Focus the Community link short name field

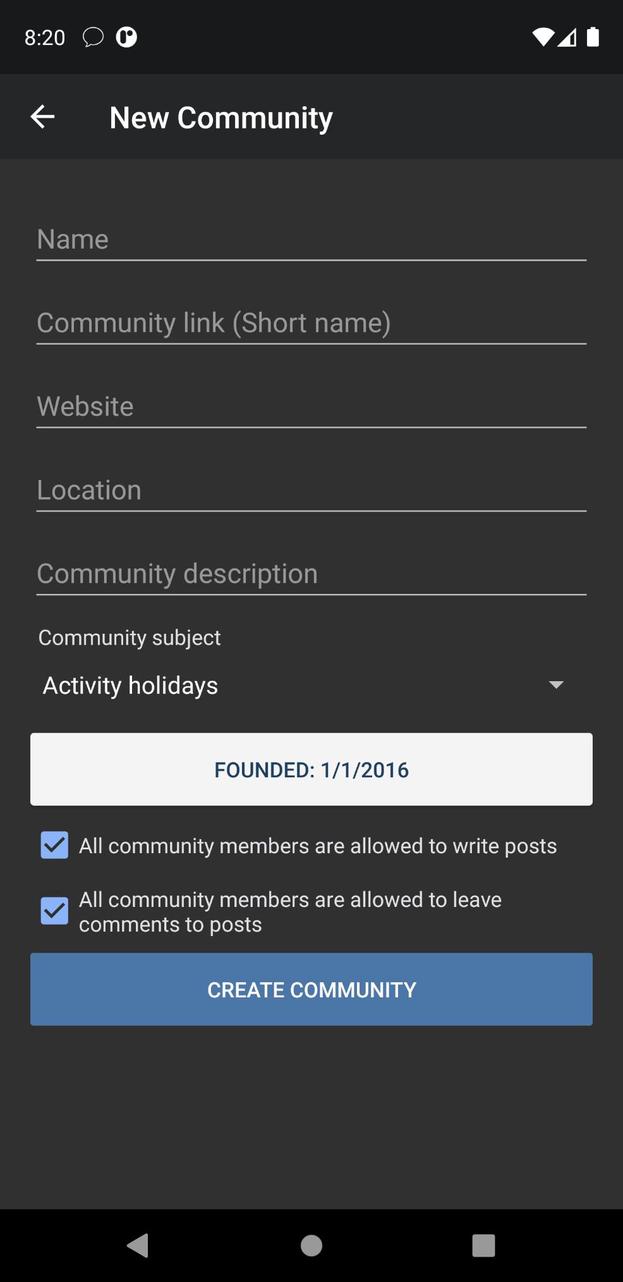tap(311, 323)
